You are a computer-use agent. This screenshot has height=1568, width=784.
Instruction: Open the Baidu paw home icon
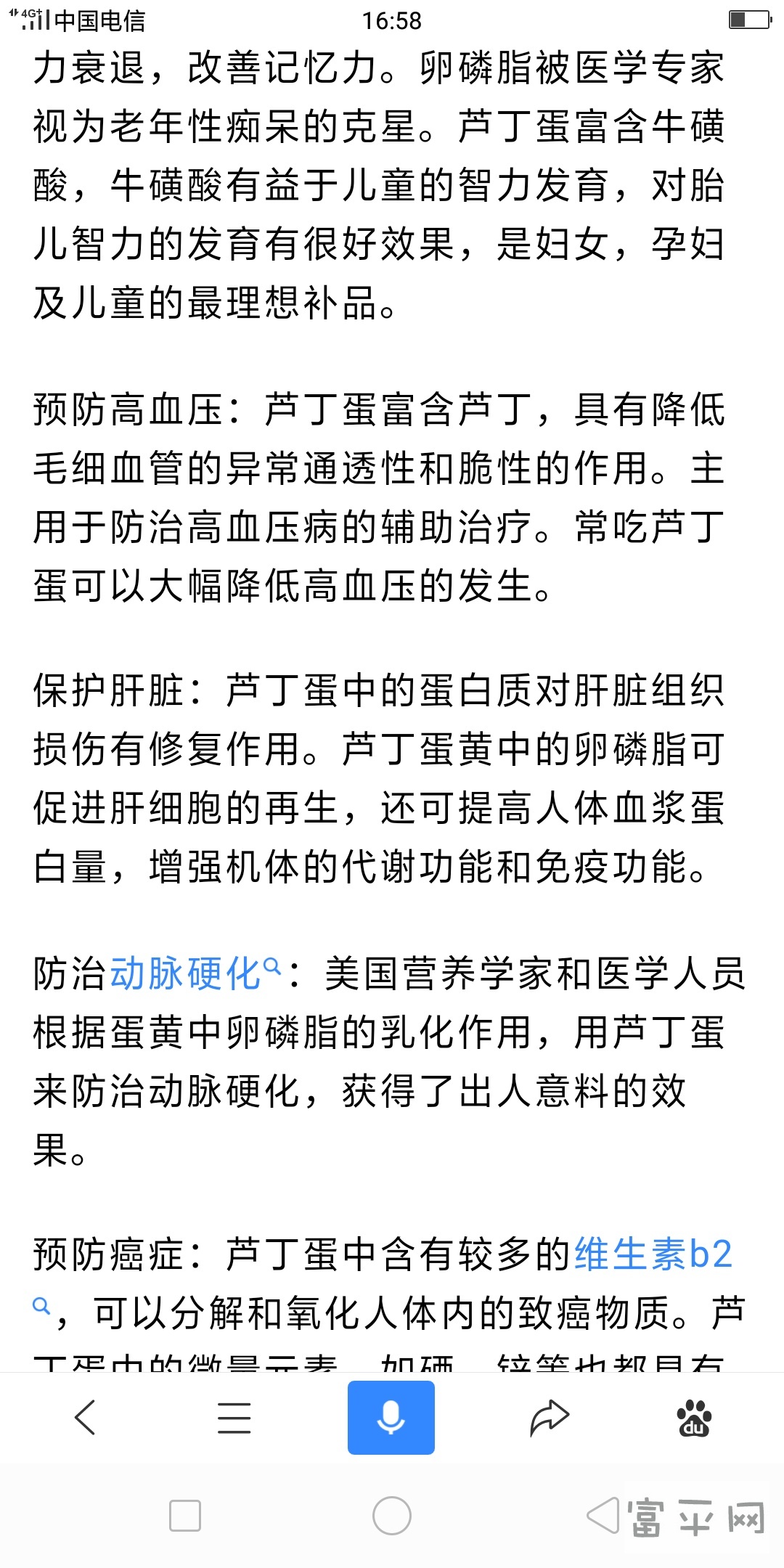click(695, 1418)
